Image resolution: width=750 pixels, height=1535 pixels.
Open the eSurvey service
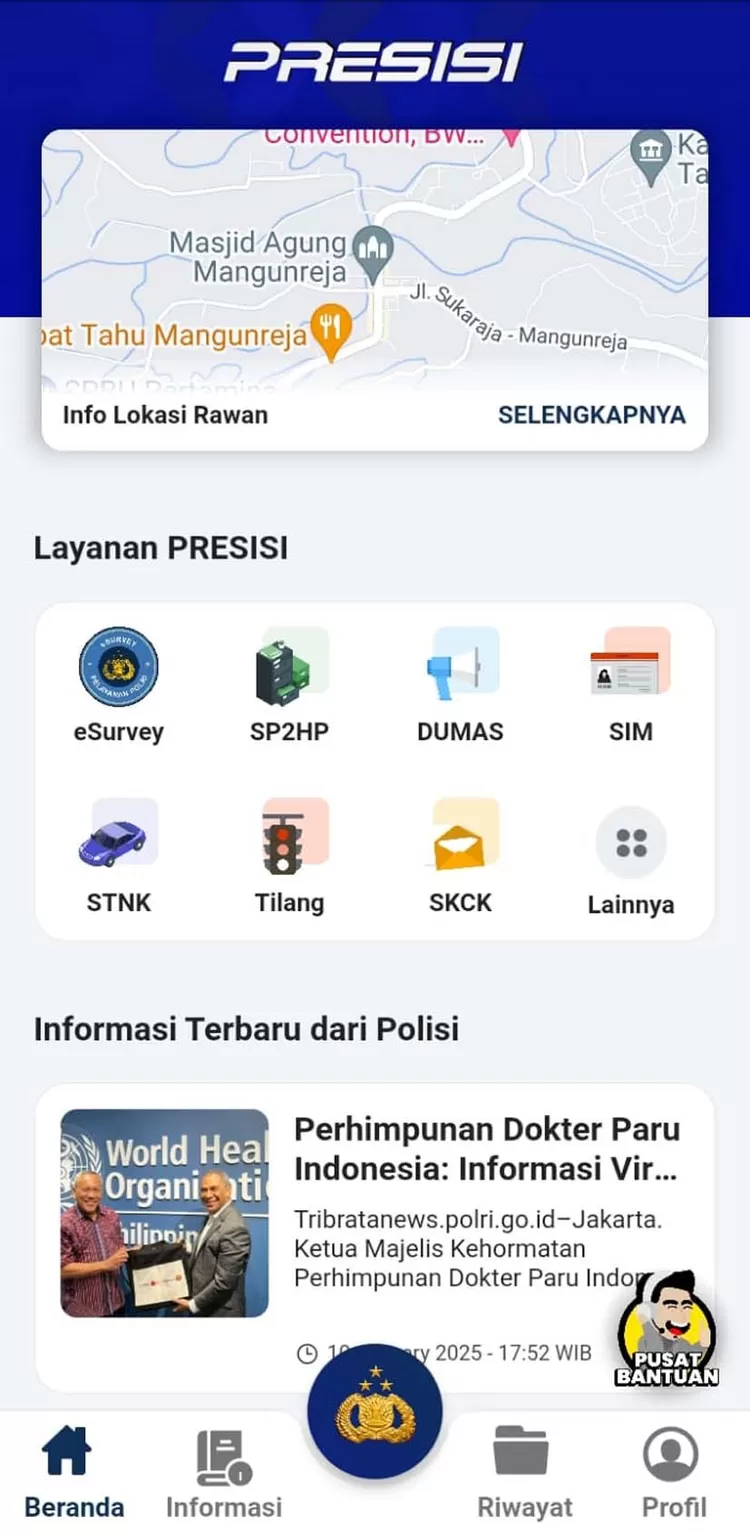click(x=118, y=685)
